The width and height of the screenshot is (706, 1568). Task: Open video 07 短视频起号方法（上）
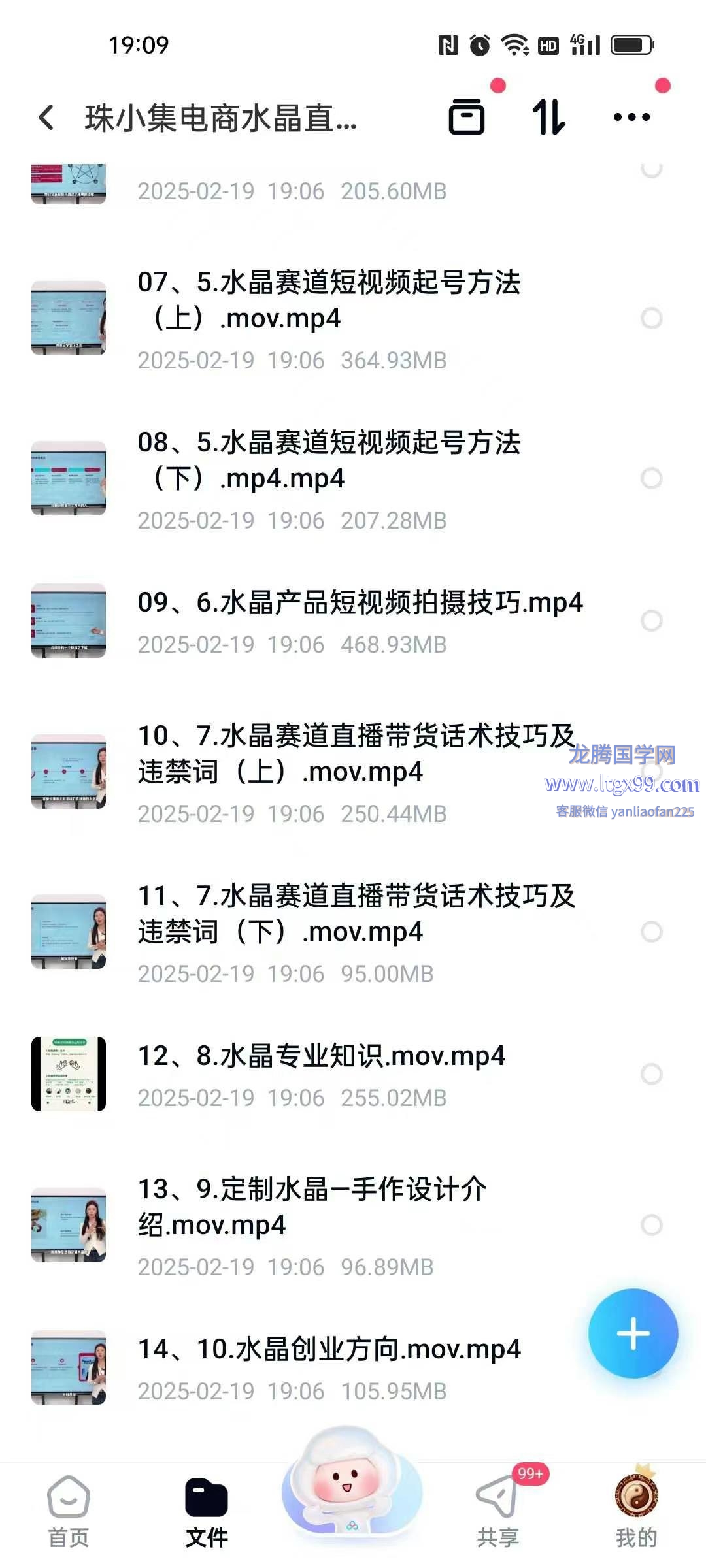point(353,319)
